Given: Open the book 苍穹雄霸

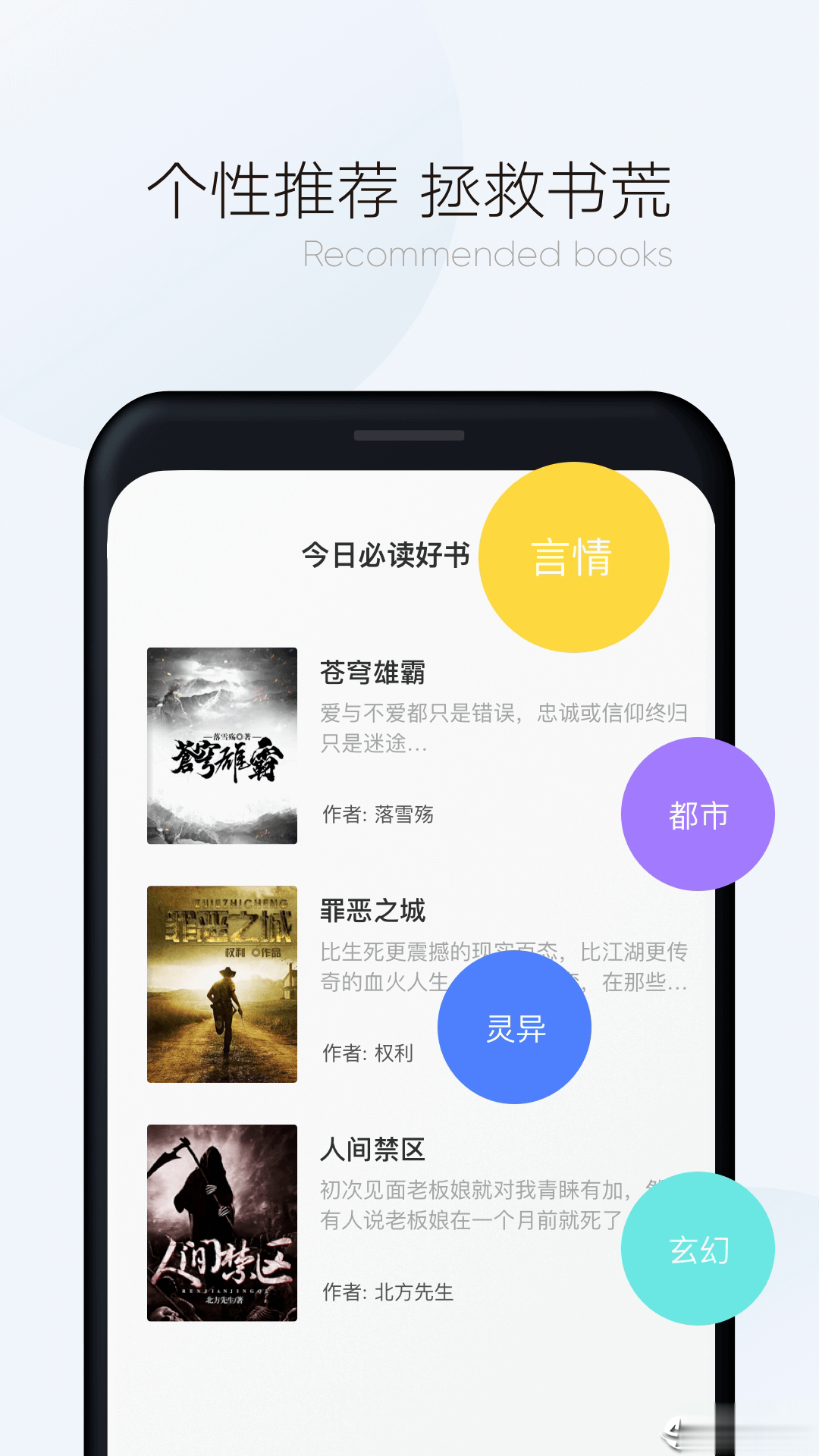Looking at the screenshot, I should pyautogui.click(x=374, y=672).
